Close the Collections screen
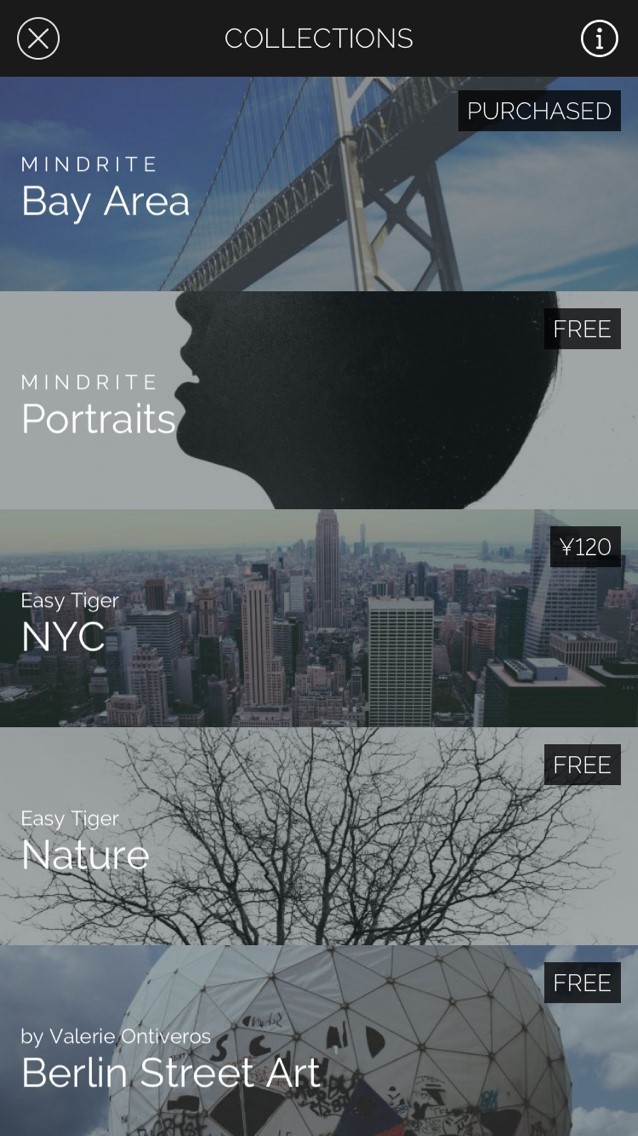This screenshot has width=638, height=1136. point(38,39)
